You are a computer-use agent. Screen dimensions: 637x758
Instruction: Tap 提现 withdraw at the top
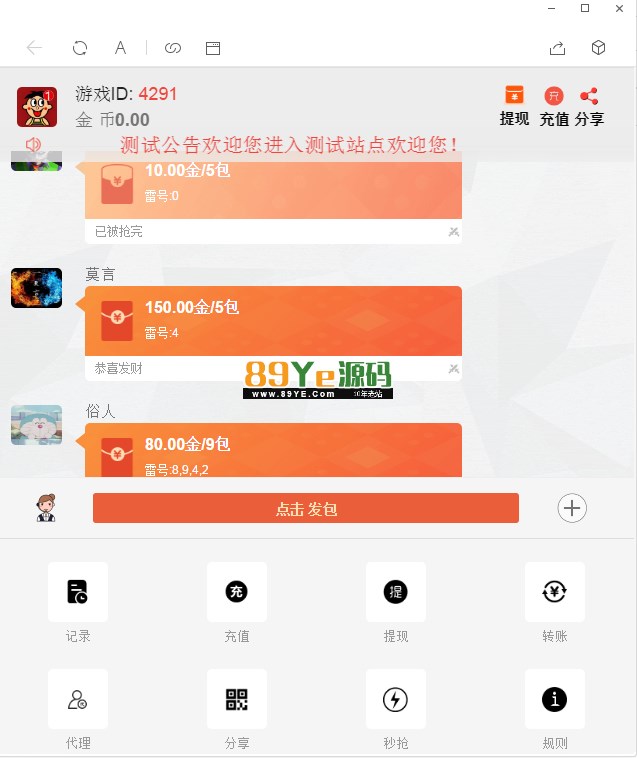514,105
